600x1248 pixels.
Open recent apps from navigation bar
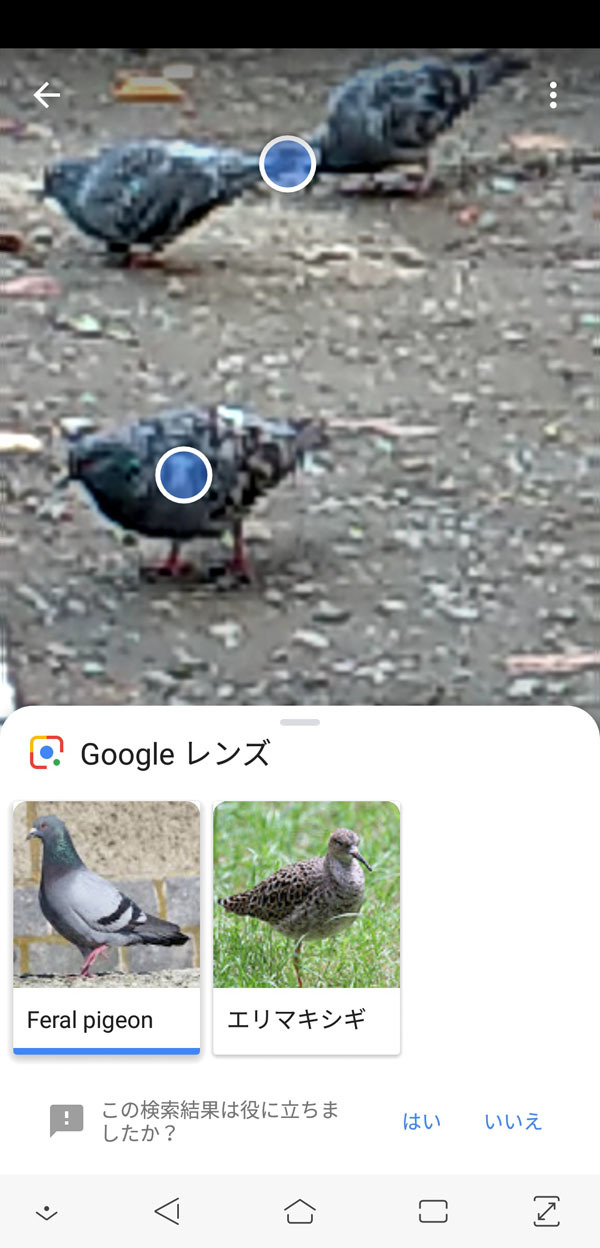[433, 1212]
